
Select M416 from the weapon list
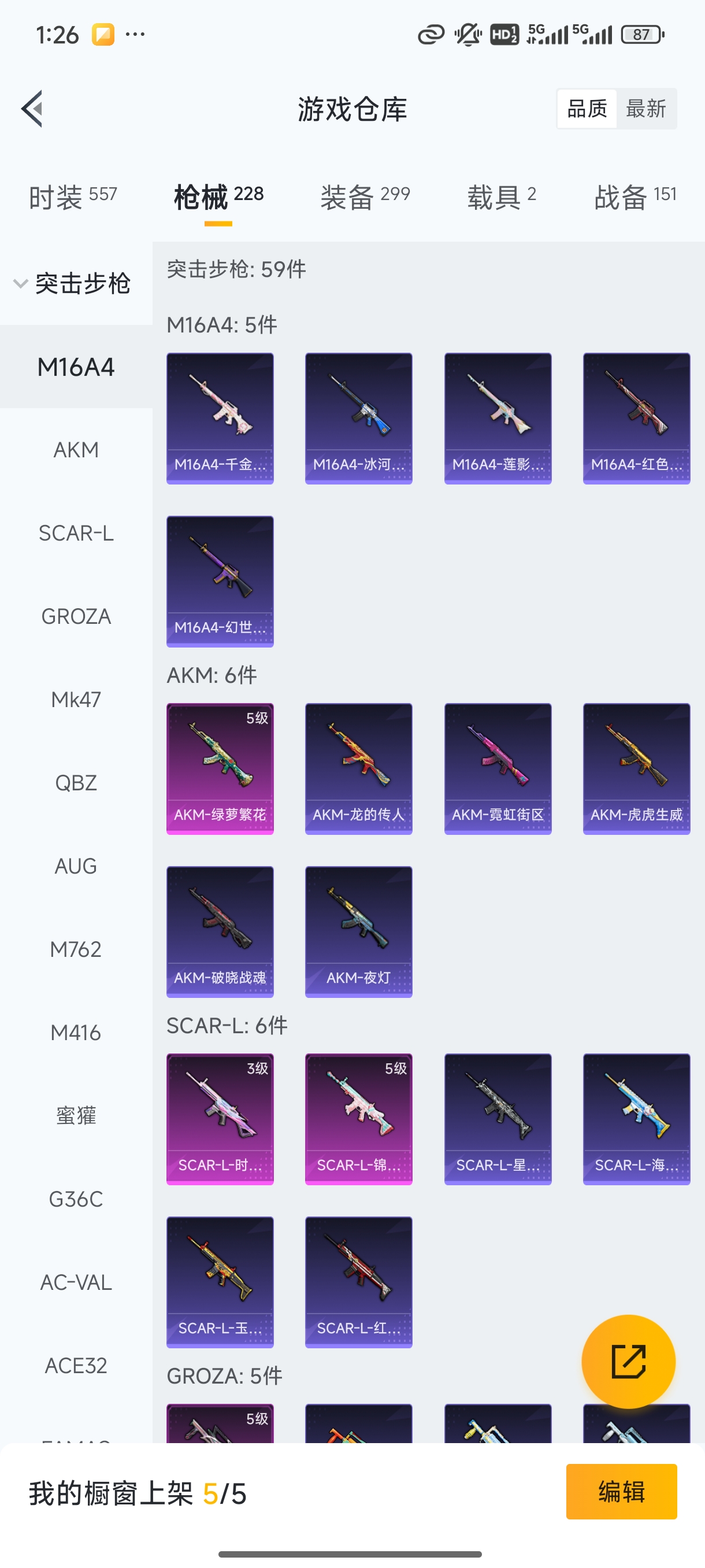(x=76, y=1033)
